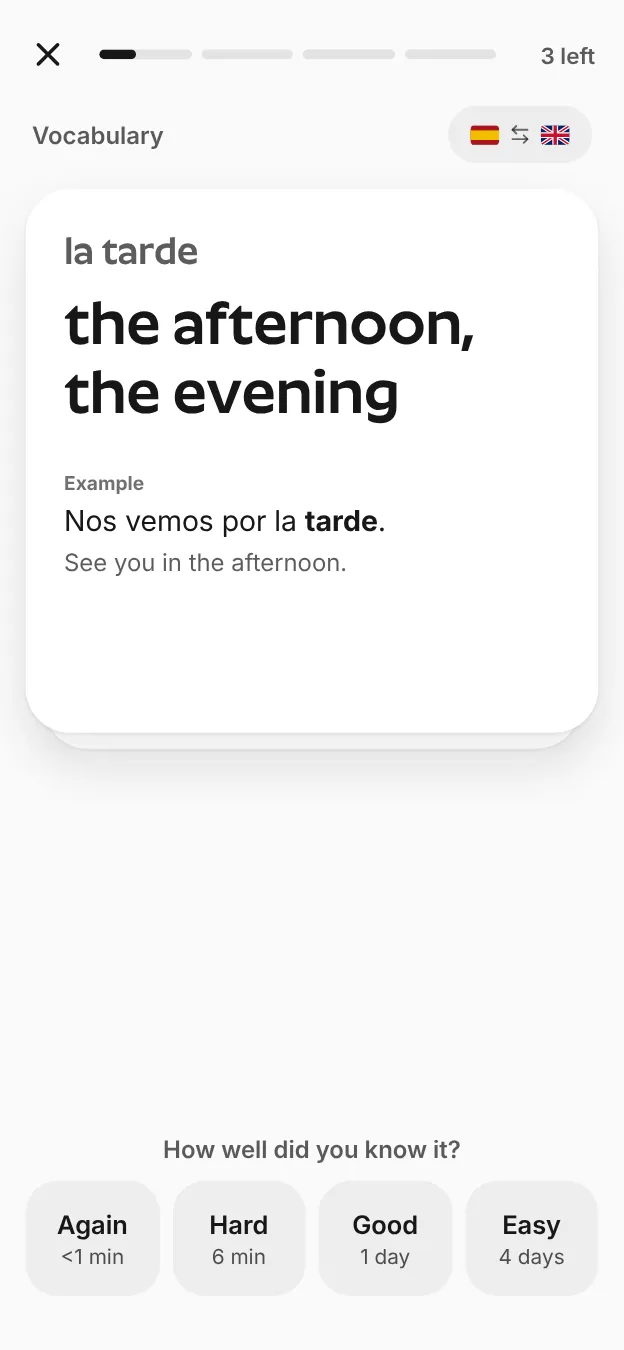Image resolution: width=624 pixels, height=1350 pixels.
Task: Swap Spanish and English language direction
Action: pos(520,135)
